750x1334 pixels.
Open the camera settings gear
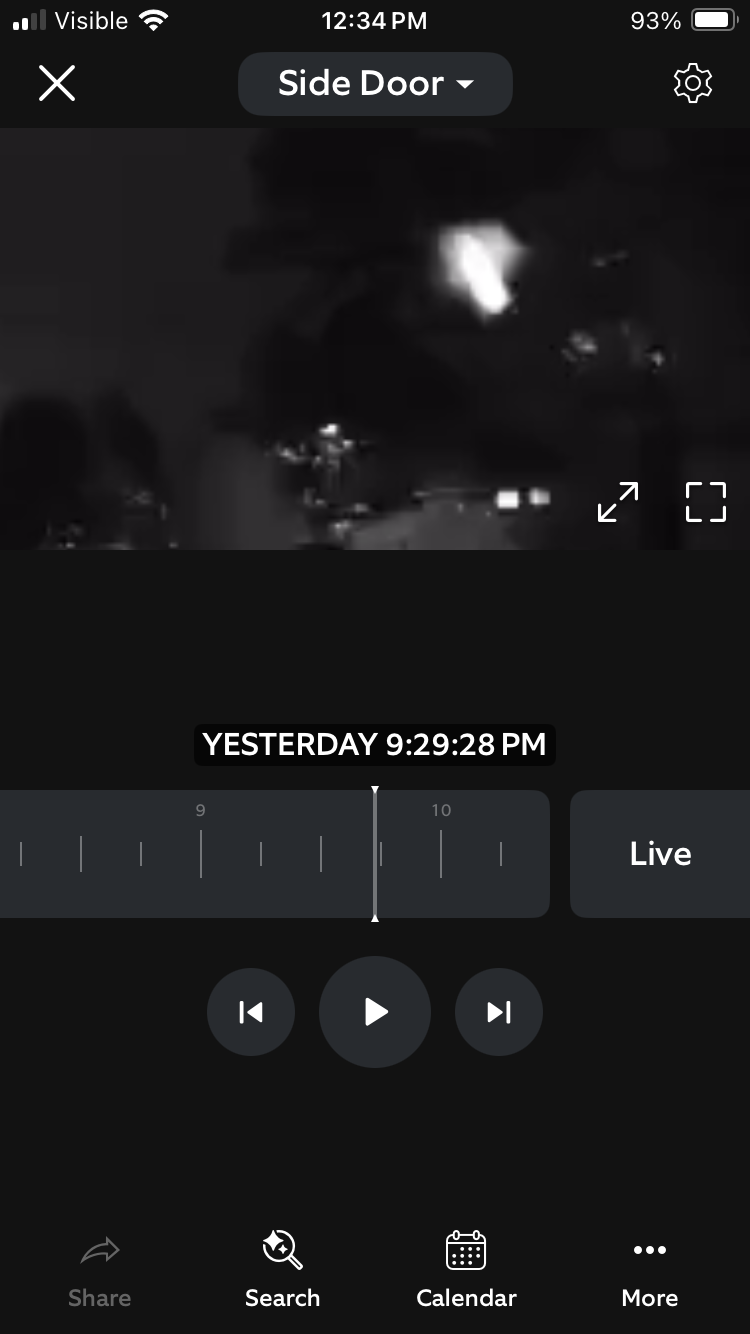(693, 83)
